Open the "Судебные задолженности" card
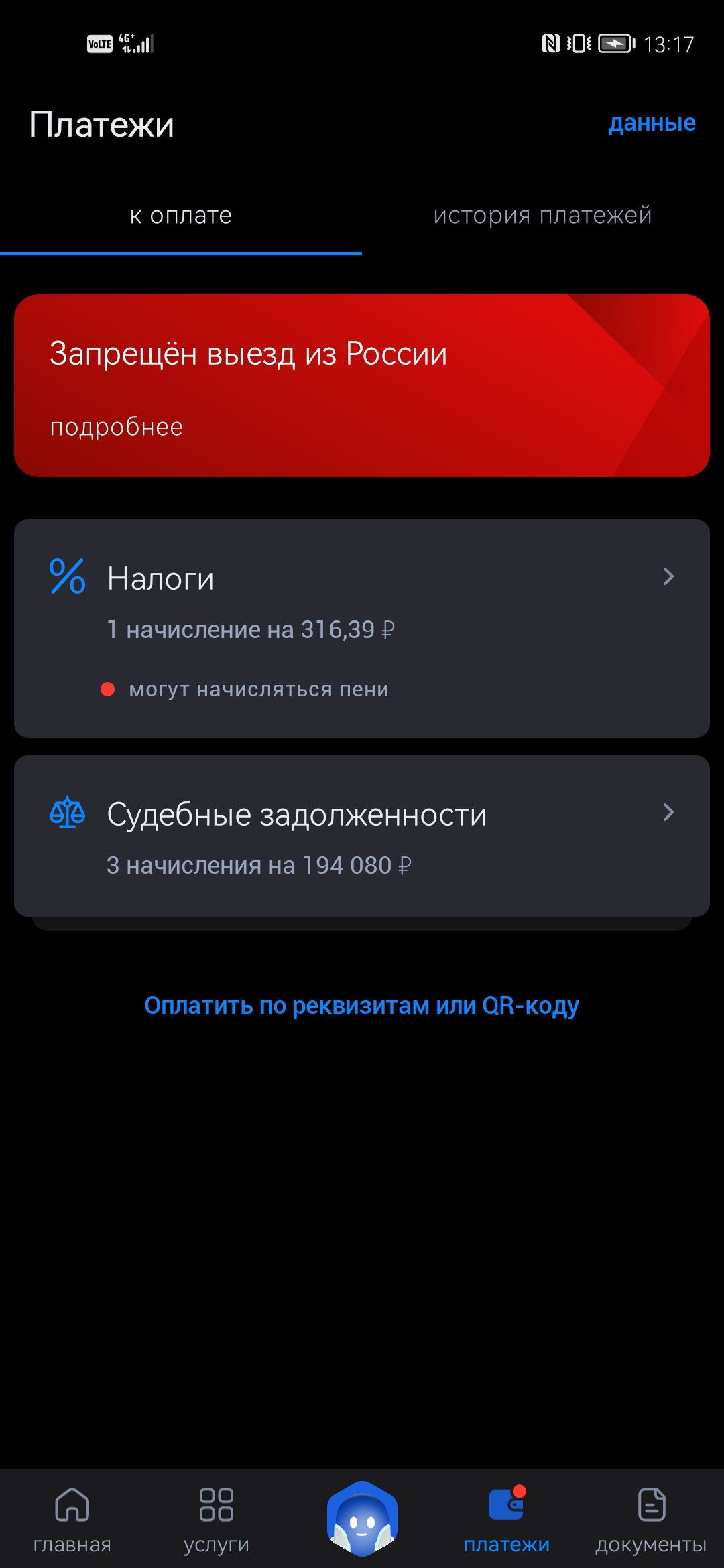This screenshot has height=1568, width=724. (x=362, y=836)
